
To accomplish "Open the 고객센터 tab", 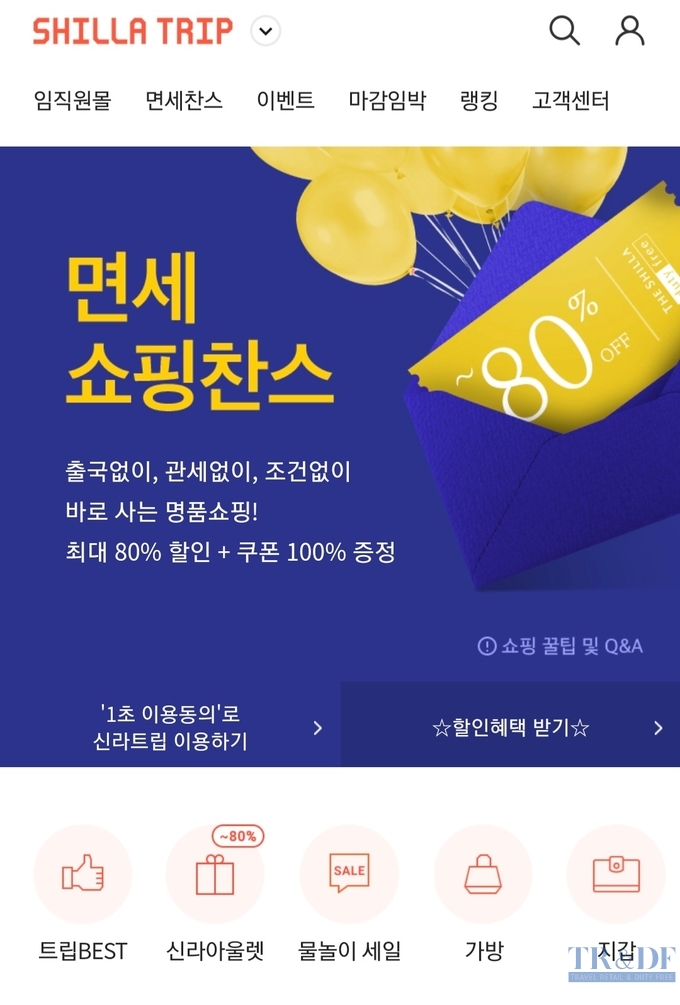I will pyautogui.click(x=570, y=101).
